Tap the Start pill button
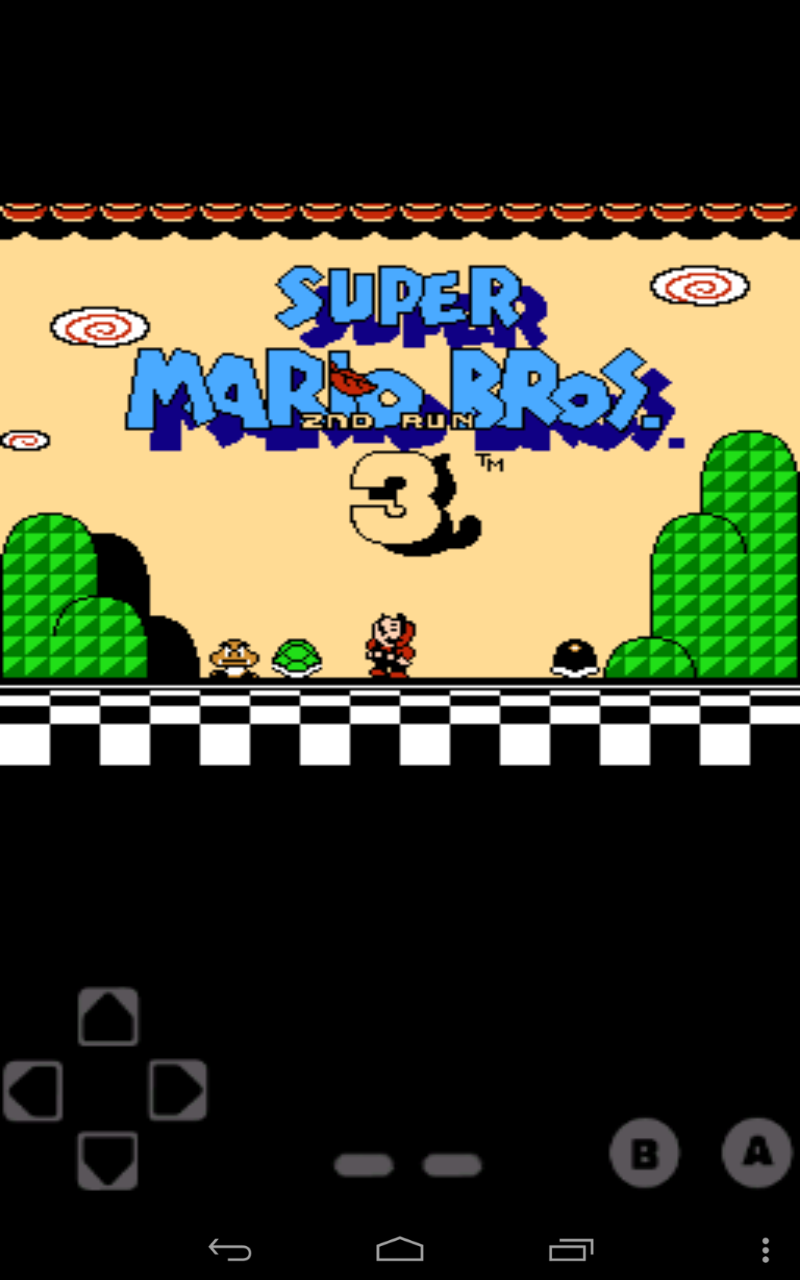 click(x=452, y=1165)
